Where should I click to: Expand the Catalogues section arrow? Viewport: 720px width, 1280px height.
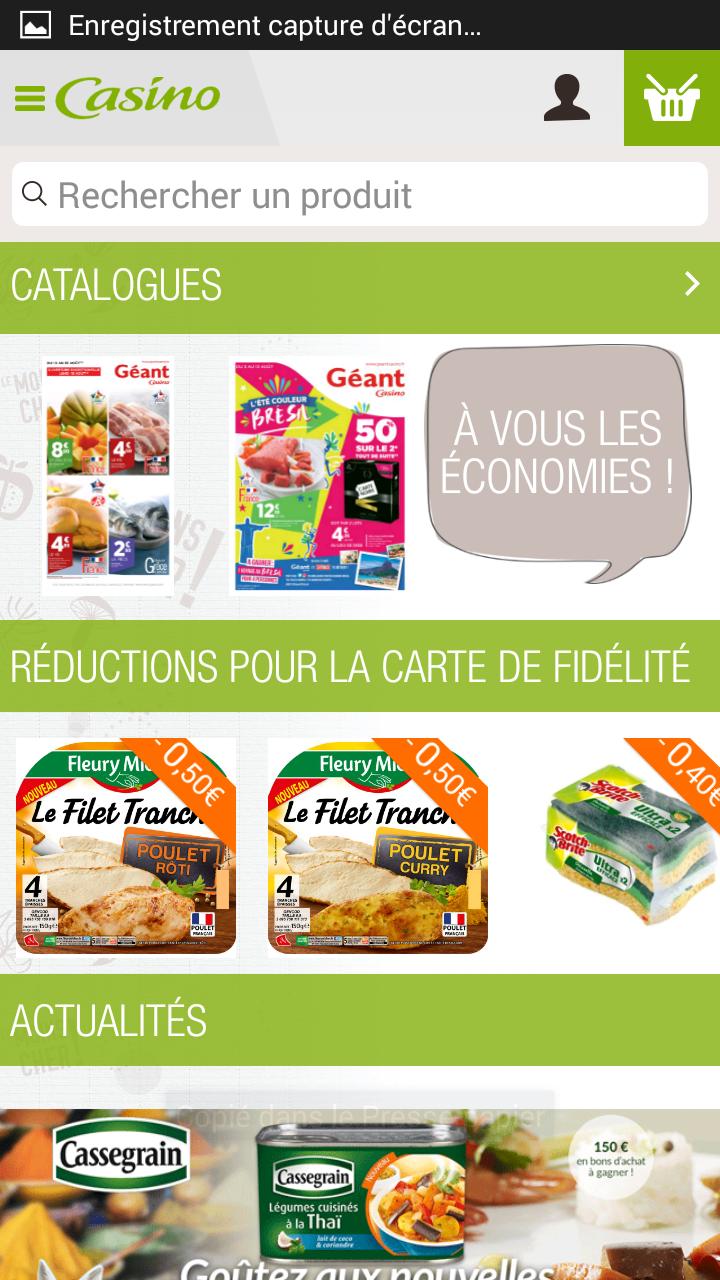692,285
